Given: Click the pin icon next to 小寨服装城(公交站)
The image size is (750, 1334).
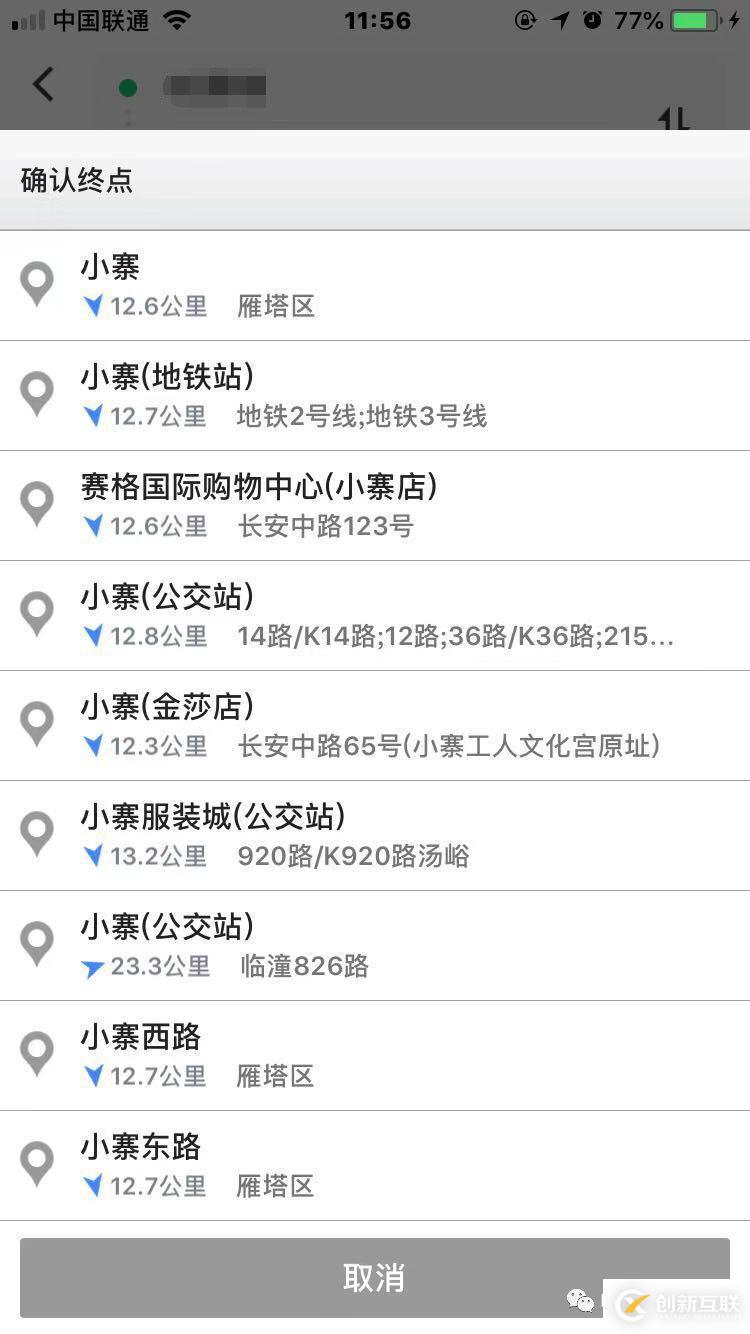Looking at the screenshot, I should coord(37,834).
